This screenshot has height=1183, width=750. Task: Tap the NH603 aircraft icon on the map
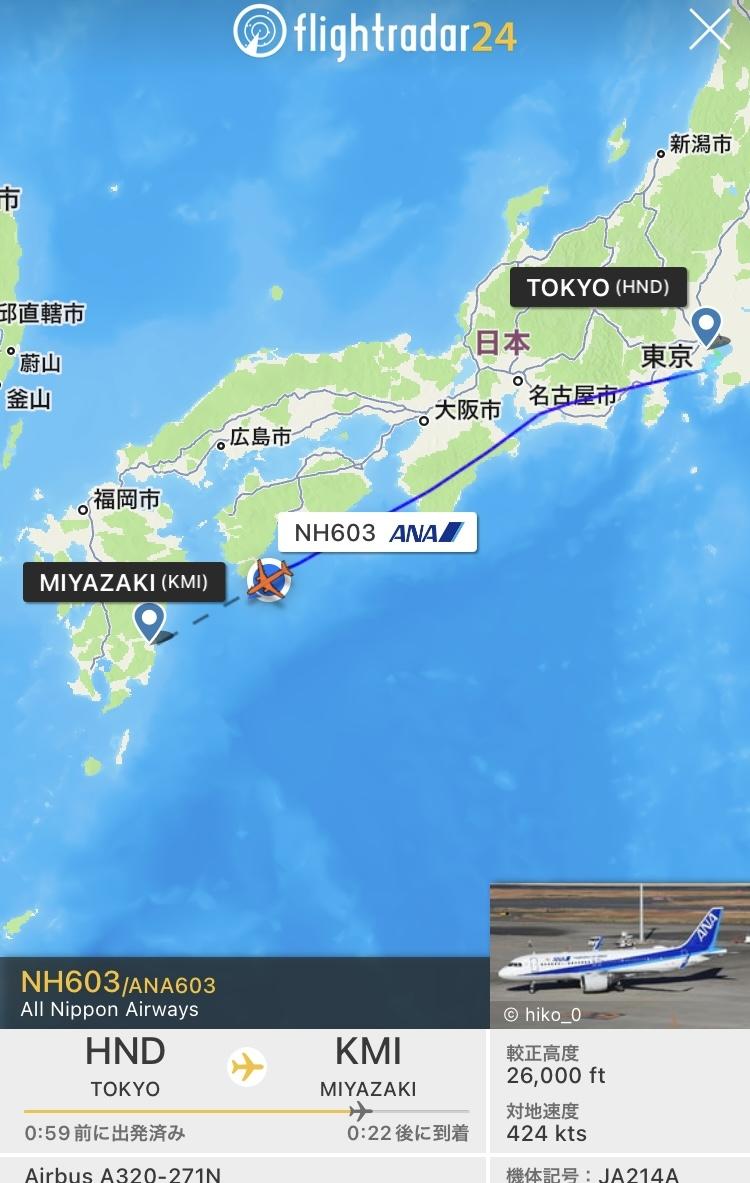click(269, 579)
